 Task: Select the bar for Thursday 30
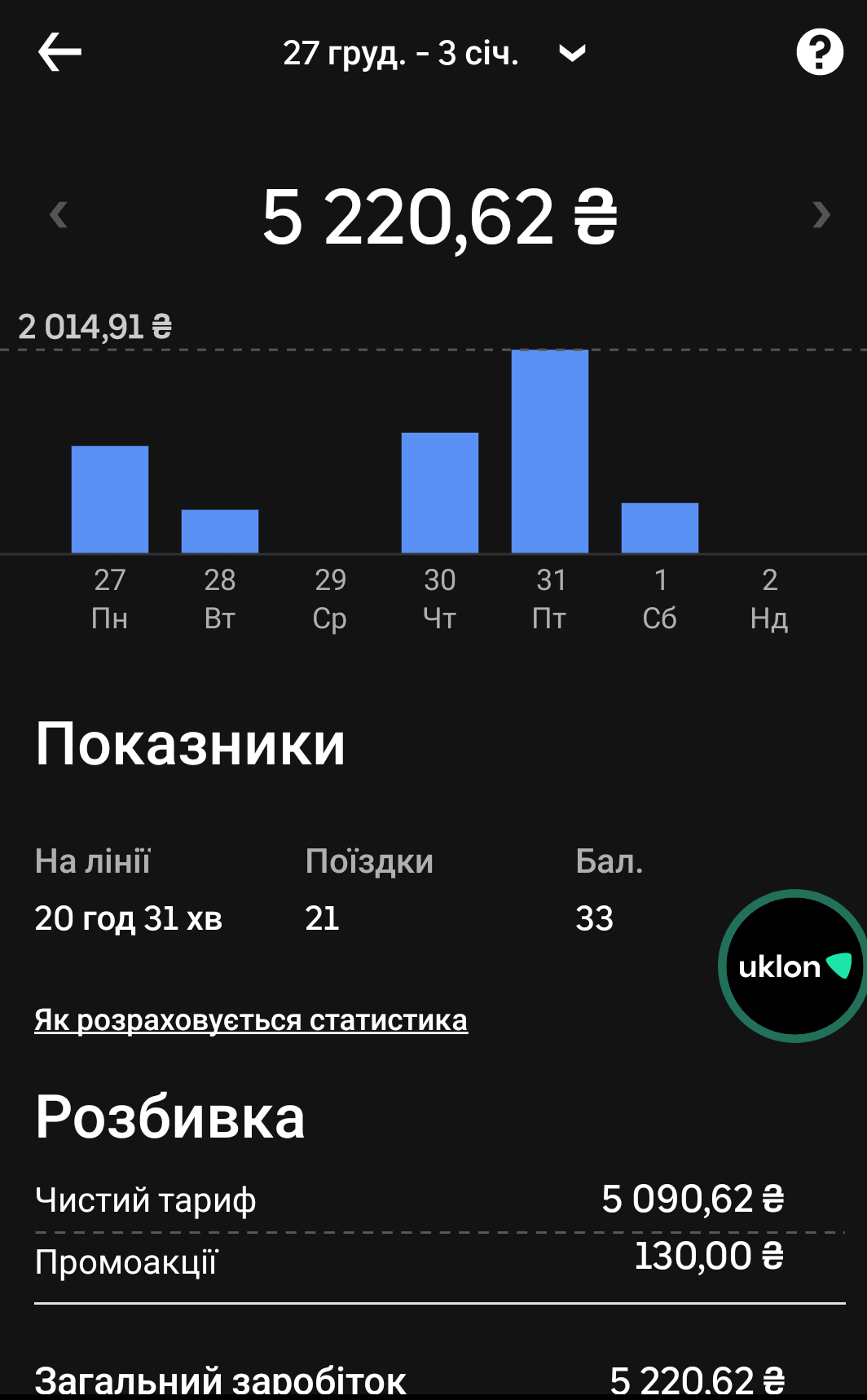point(440,493)
